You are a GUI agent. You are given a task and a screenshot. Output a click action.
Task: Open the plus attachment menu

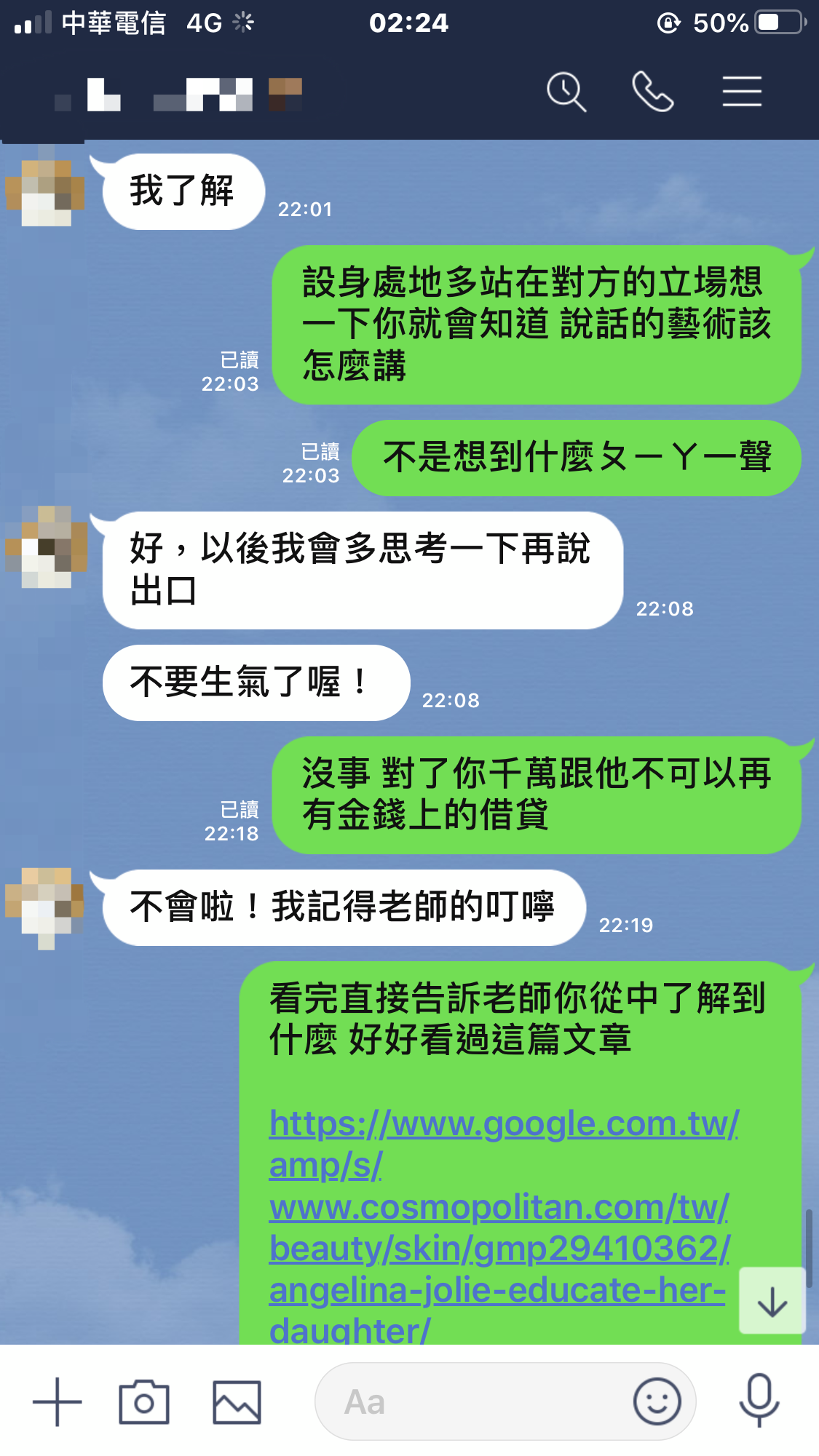pyautogui.click(x=57, y=1401)
